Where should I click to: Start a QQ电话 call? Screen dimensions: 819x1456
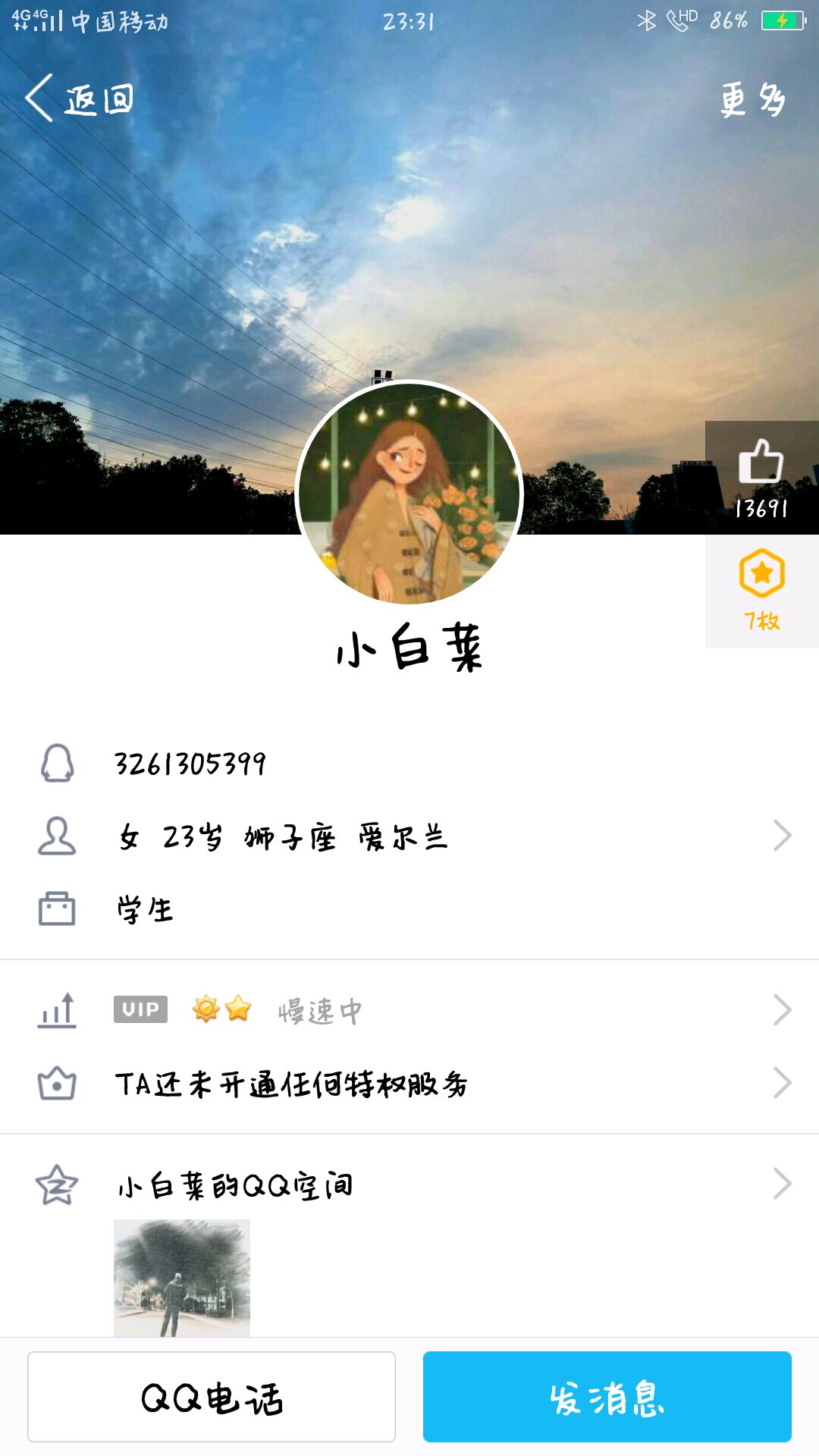click(212, 1397)
